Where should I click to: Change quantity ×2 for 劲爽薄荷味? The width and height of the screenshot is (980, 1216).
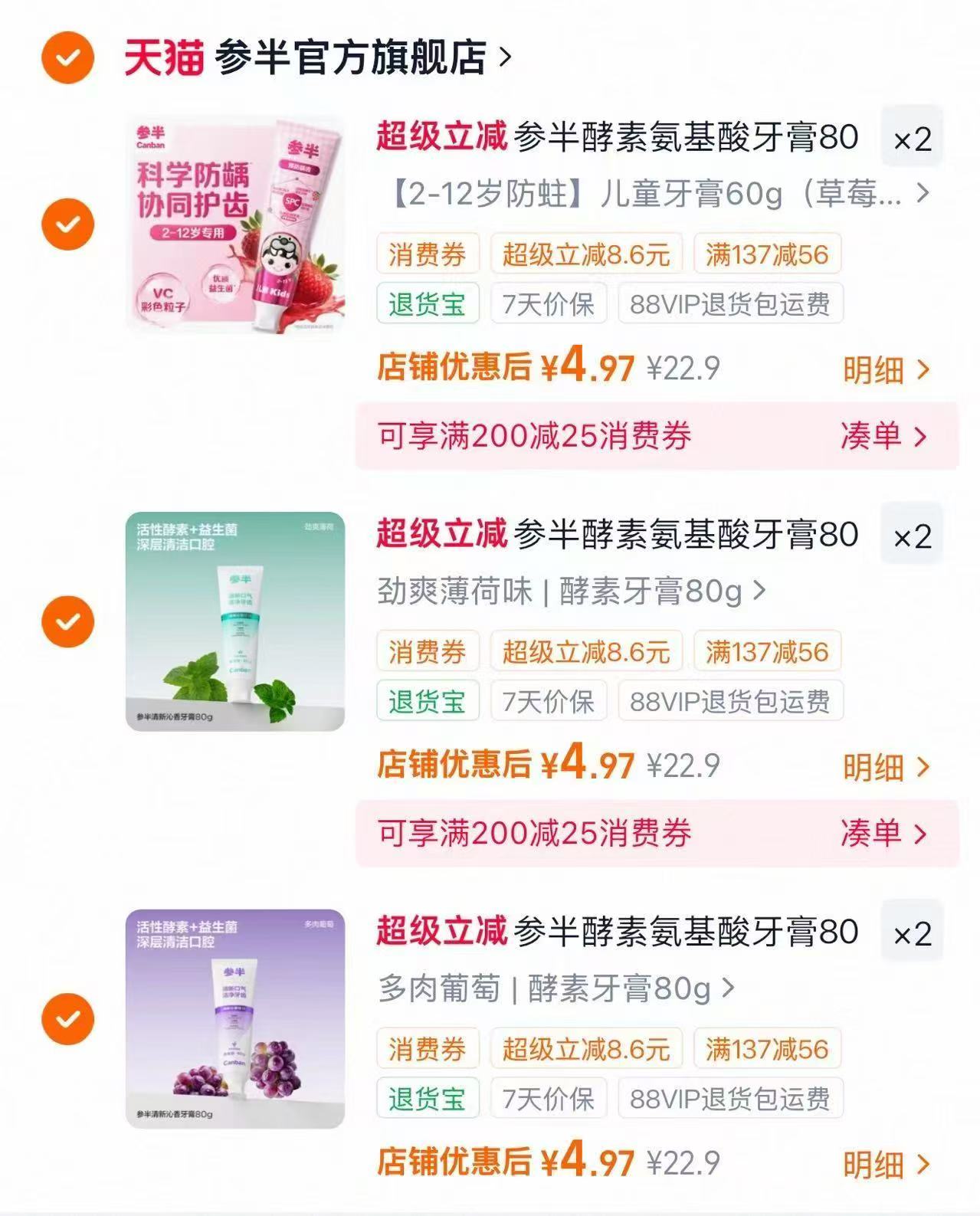click(912, 536)
